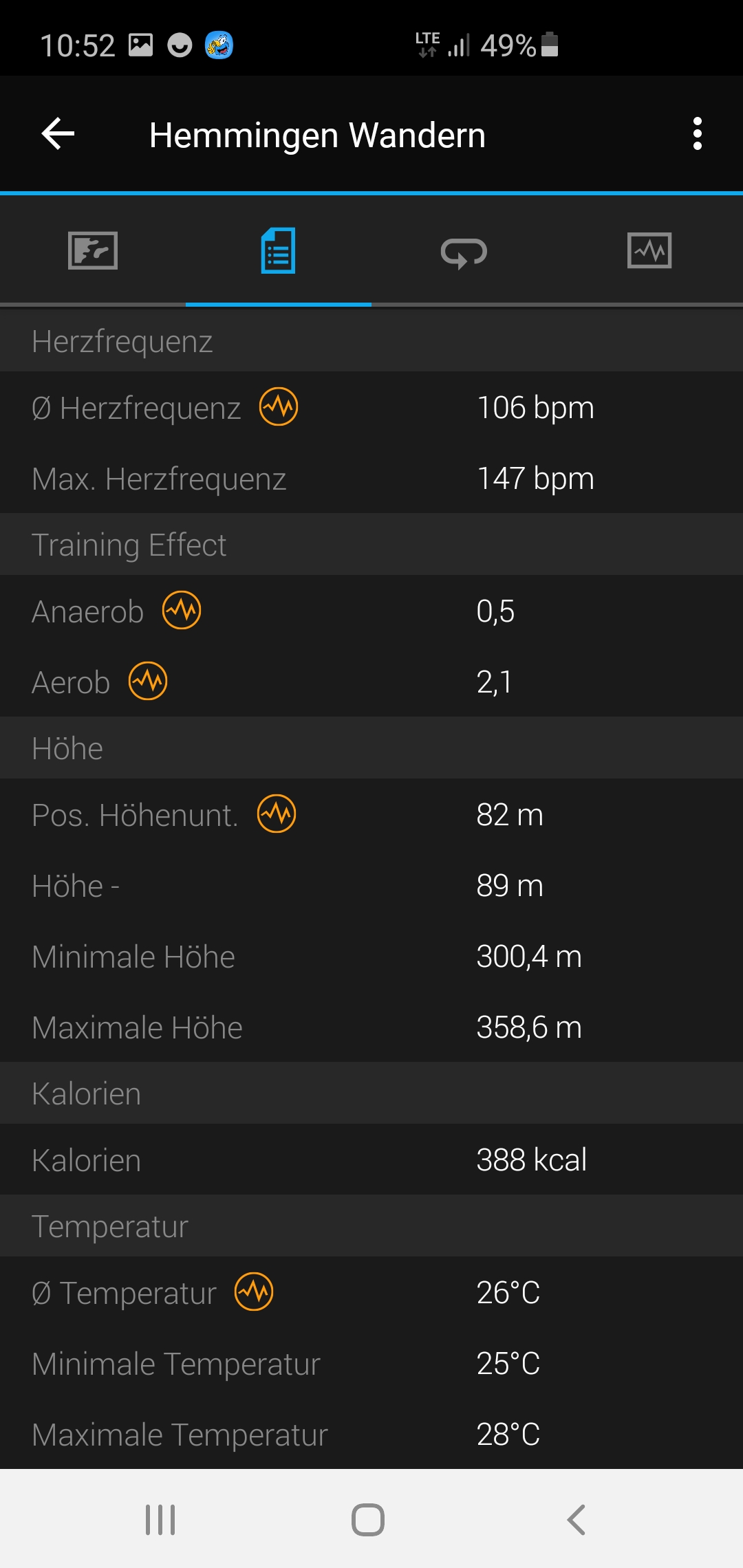This screenshot has width=743, height=1568.
Task: Open the three-dot overflow menu
Action: click(x=698, y=133)
